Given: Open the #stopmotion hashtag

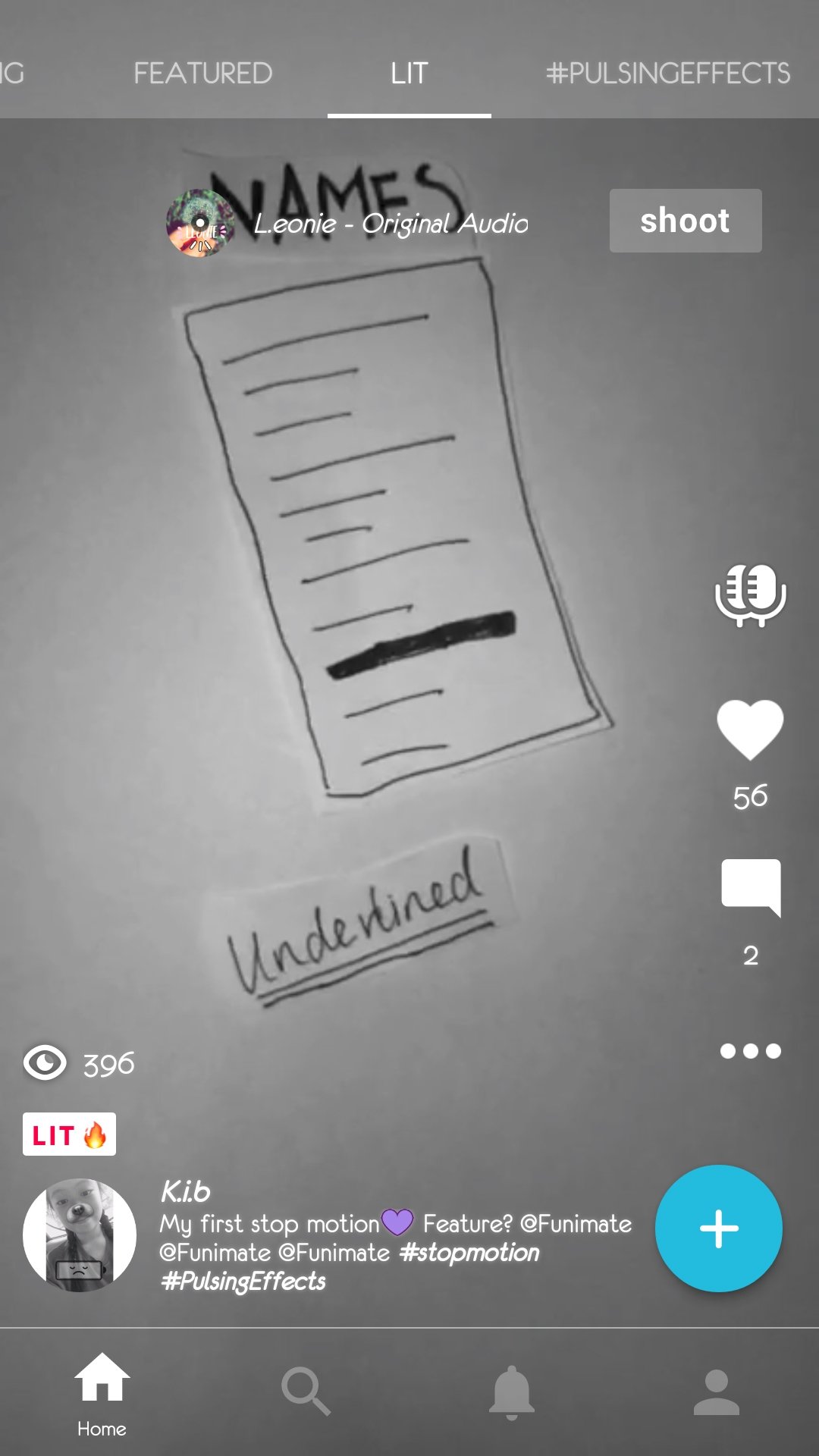Looking at the screenshot, I should pyautogui.click(x=469, y=1253).
